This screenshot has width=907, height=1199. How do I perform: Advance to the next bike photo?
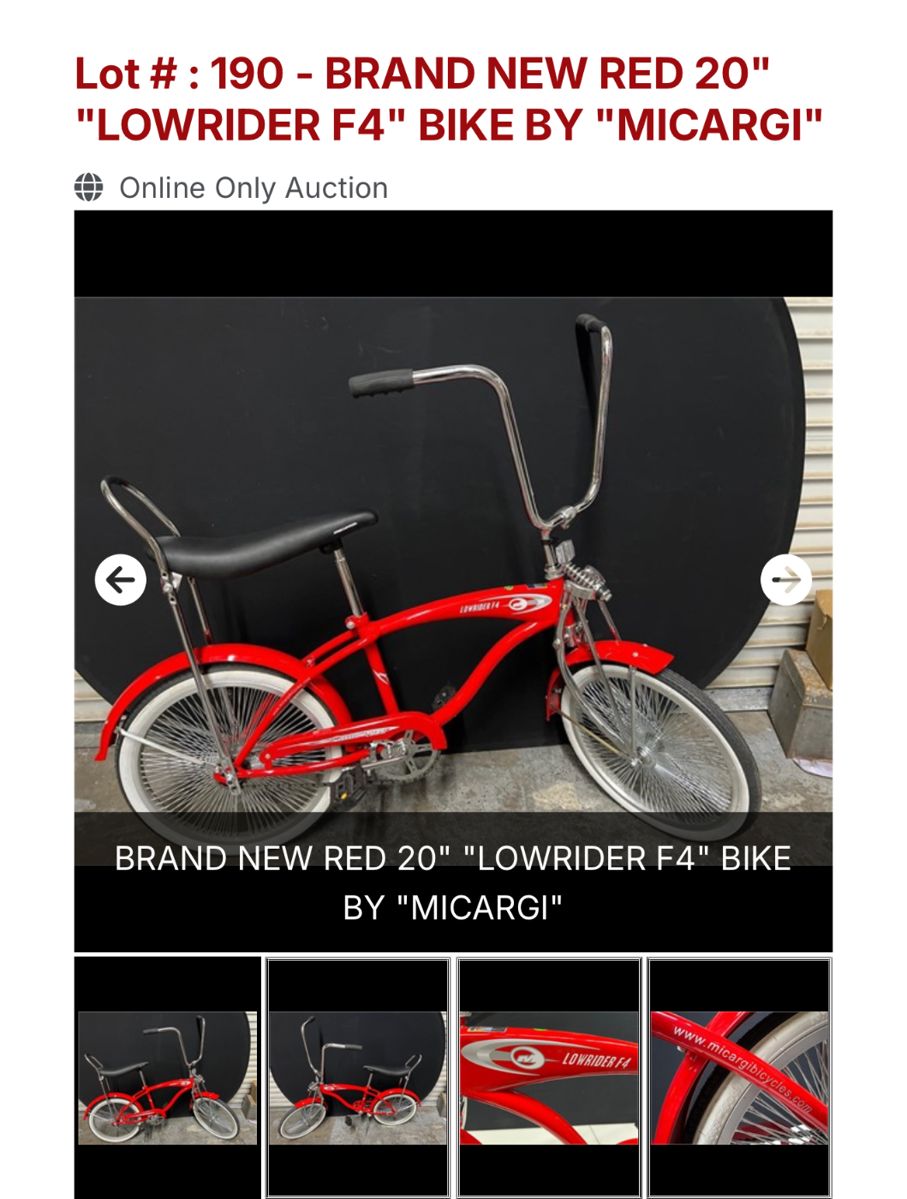(786, 580)
